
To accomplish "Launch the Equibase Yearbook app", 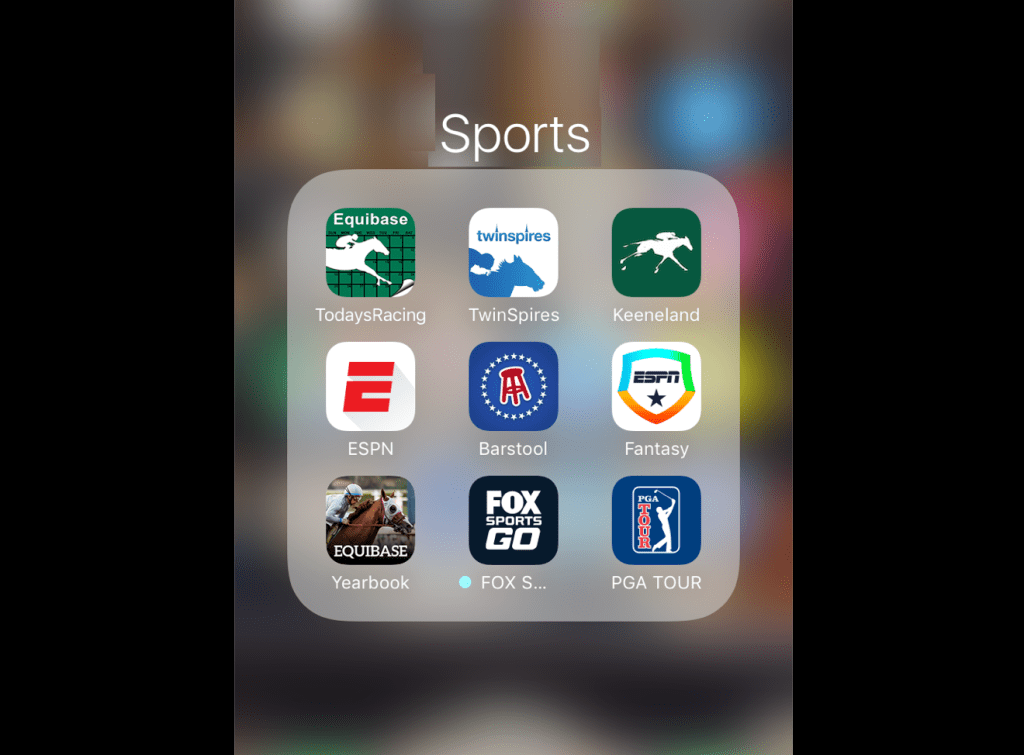I will click(370, 520).
